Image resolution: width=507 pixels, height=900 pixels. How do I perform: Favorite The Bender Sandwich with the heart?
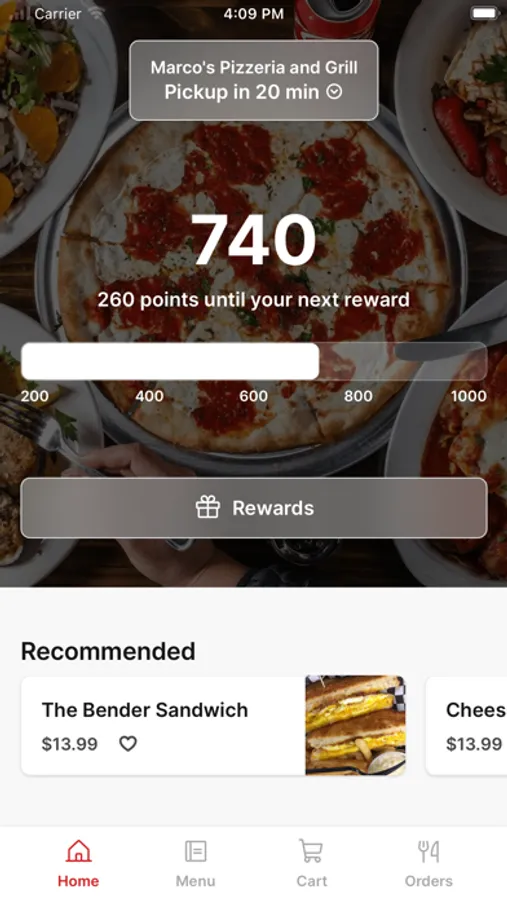click(x=127, y=744)
